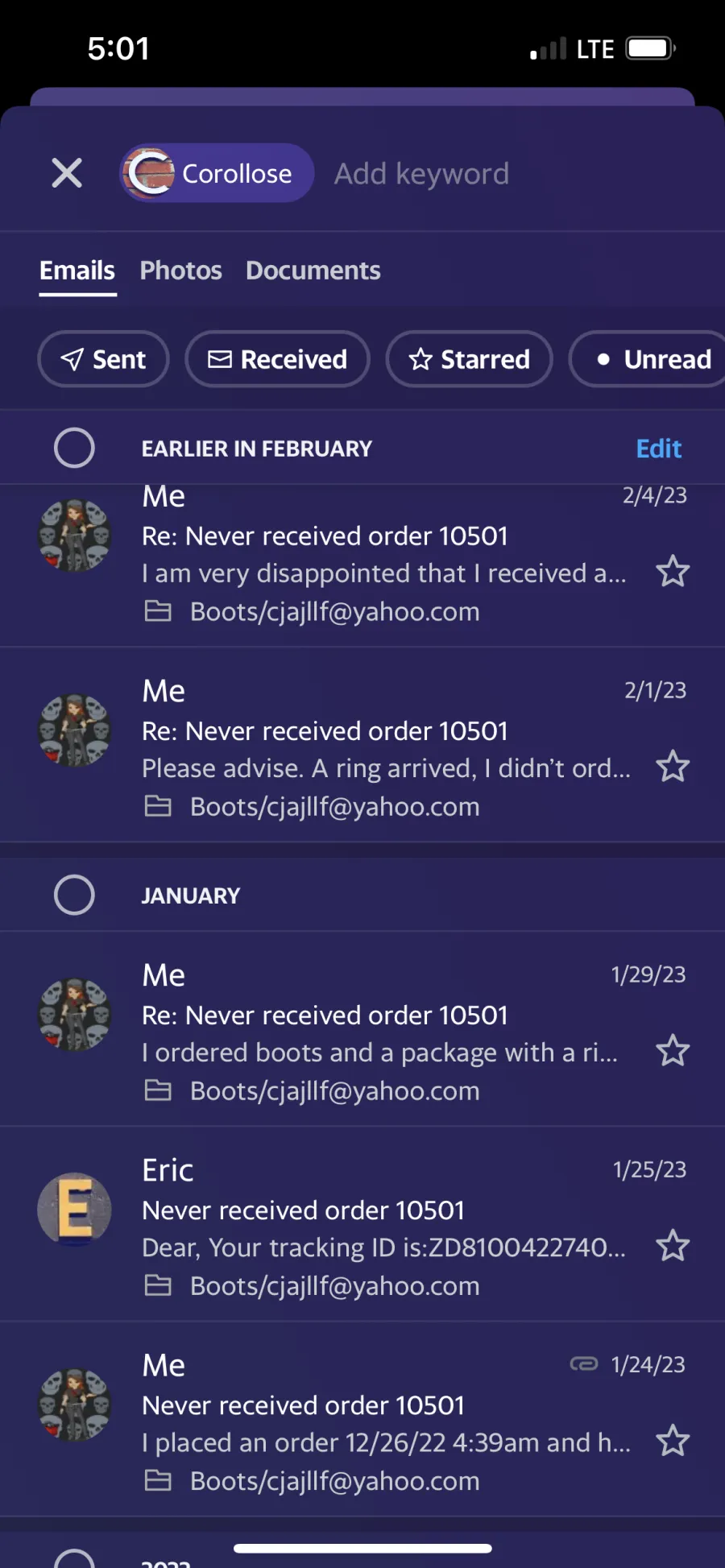725x1568 pixels.
Task: Open the 2/1/23 email about a ring
Action: pyautogui.click(x=362, y=746)
